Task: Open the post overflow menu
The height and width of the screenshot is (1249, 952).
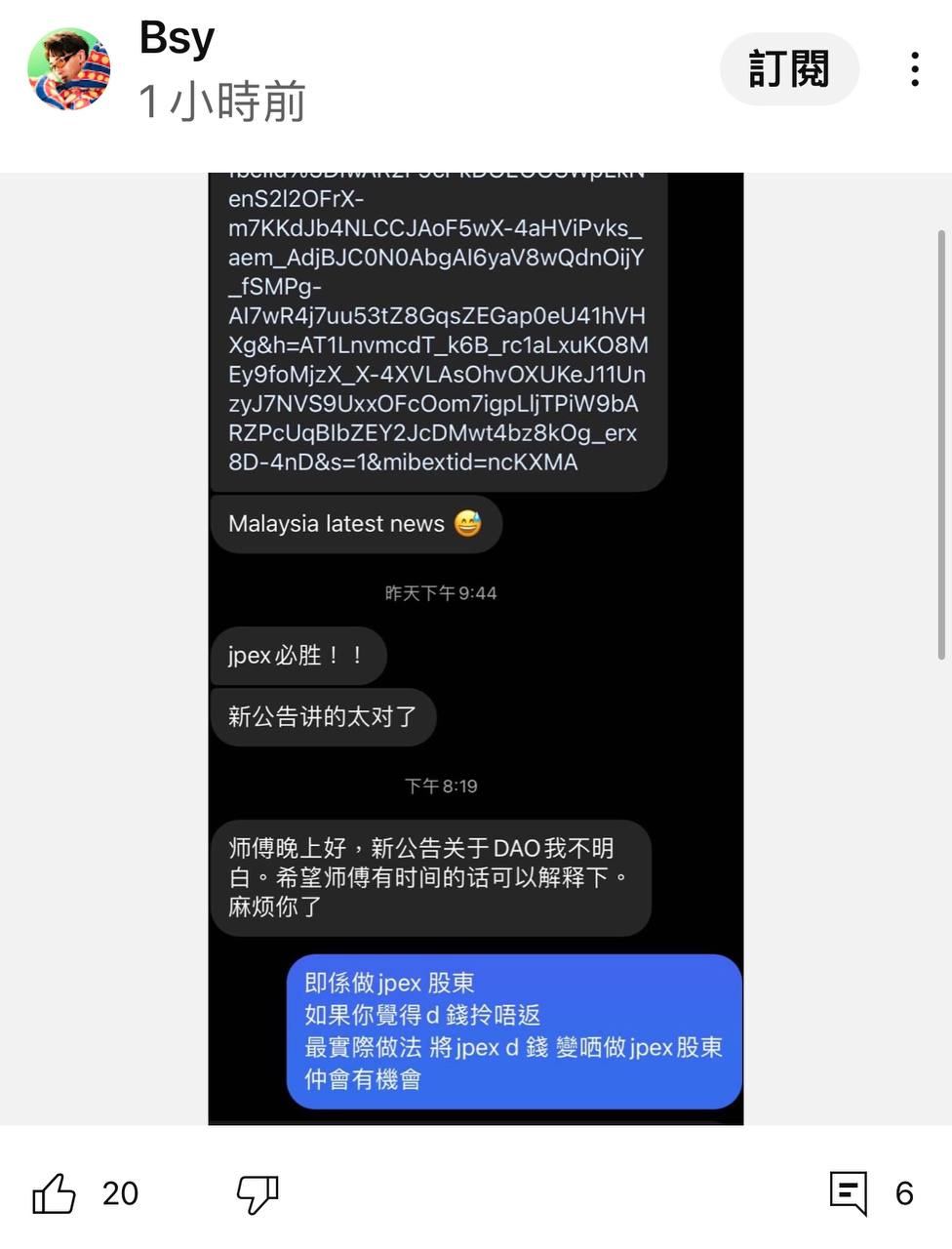Action: pyautogui.click(x=914, y=69)
